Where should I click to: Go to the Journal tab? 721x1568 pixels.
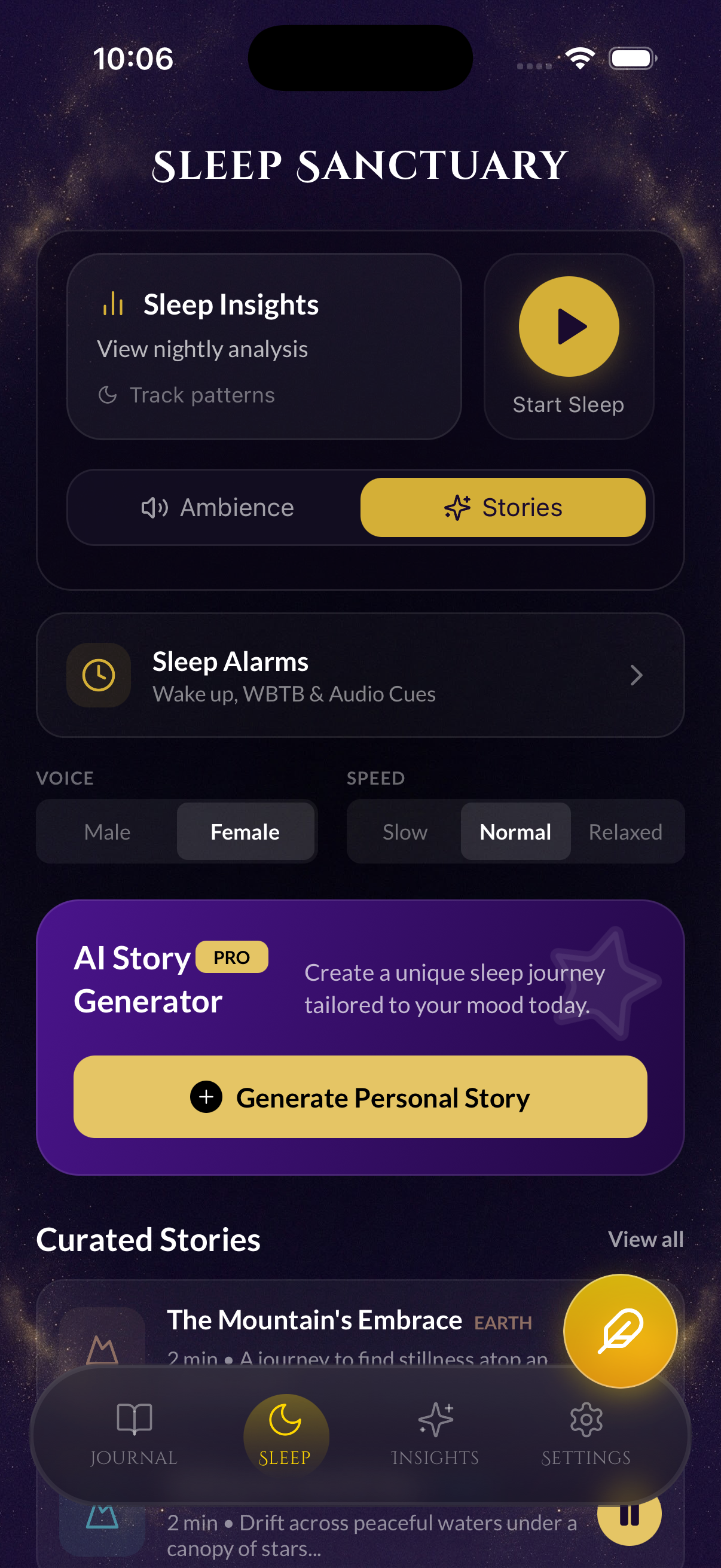(x=134, y=1435)
